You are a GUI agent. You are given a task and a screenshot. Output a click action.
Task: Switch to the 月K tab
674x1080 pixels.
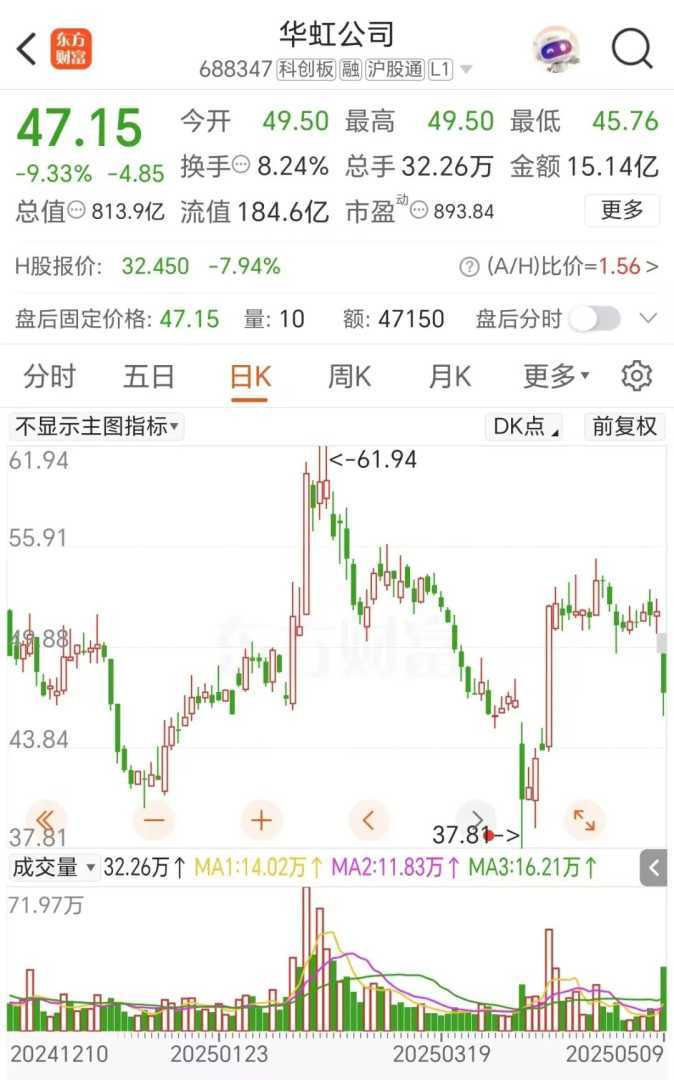(449, 377)
